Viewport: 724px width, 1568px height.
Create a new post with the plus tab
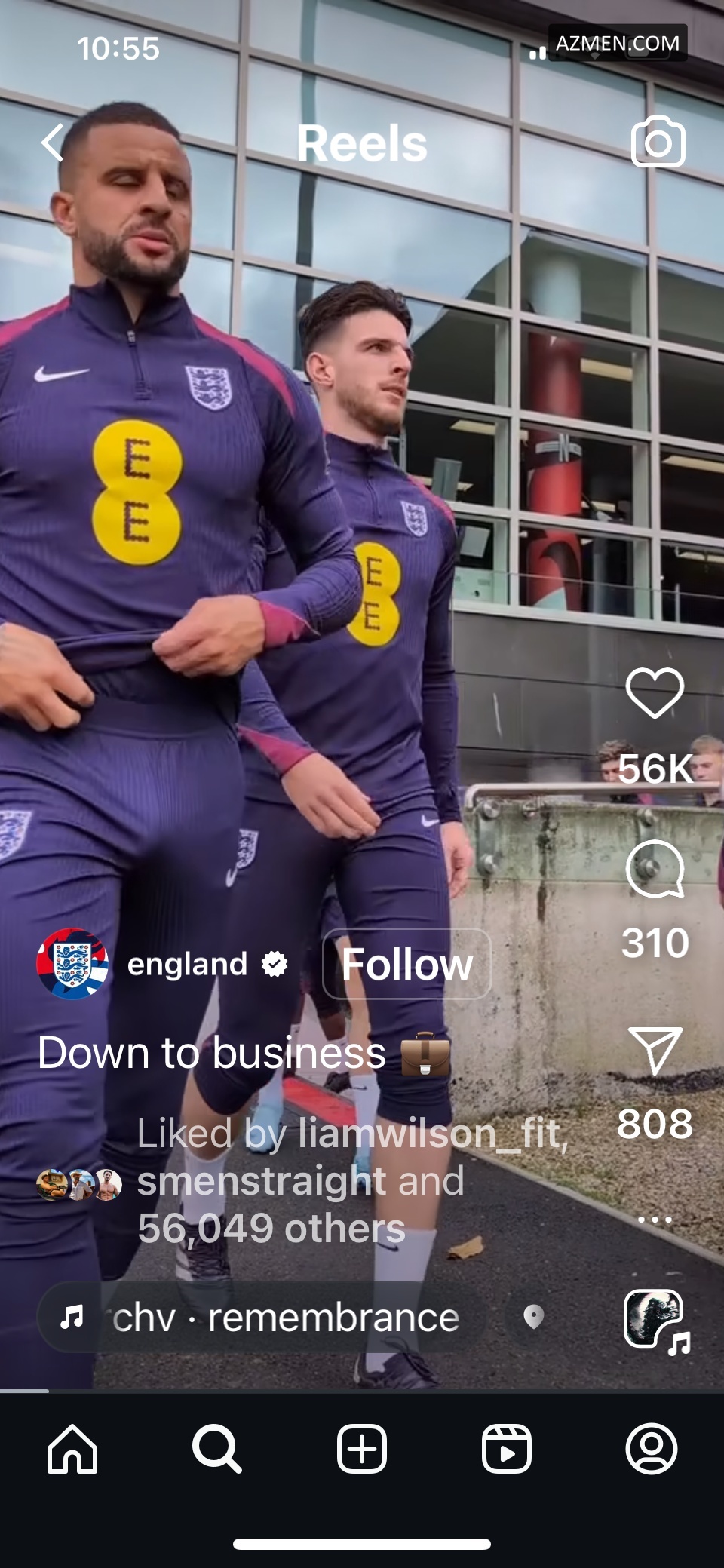click(x=362, y=1449)
